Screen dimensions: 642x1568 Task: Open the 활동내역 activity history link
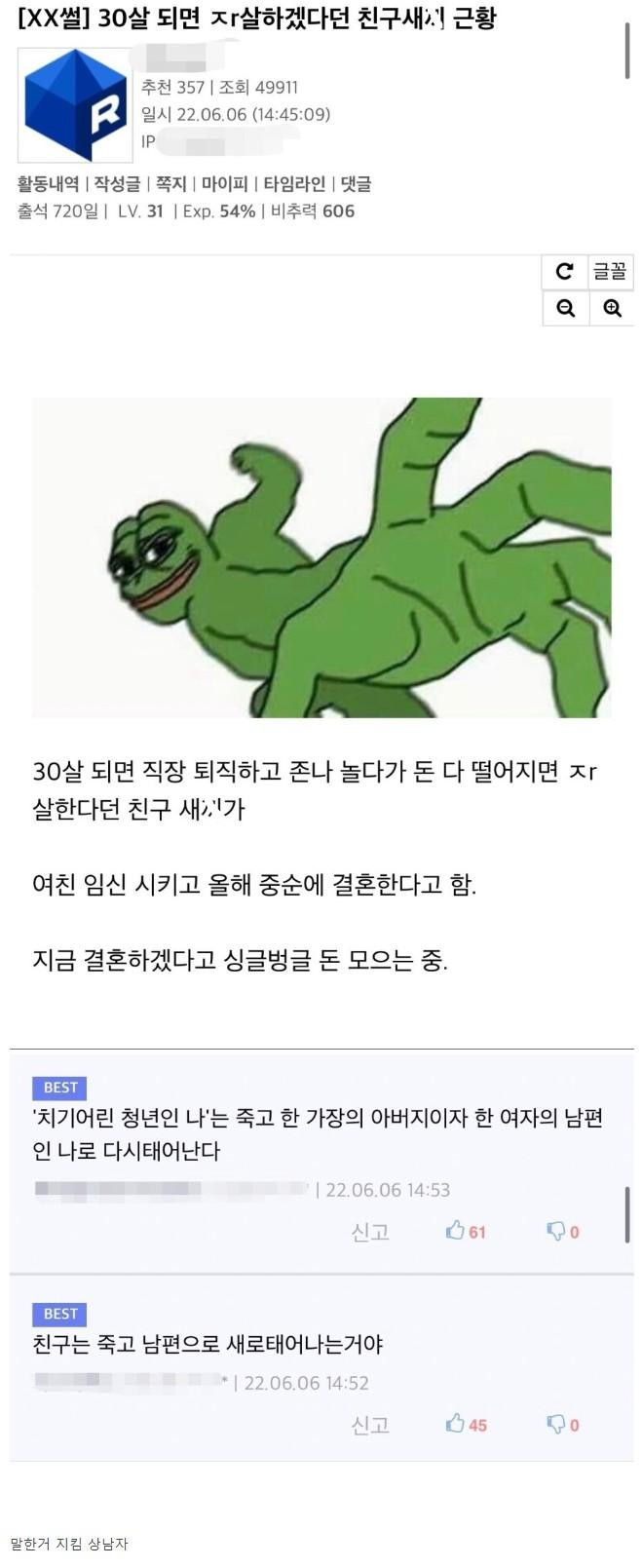point(48,184)
